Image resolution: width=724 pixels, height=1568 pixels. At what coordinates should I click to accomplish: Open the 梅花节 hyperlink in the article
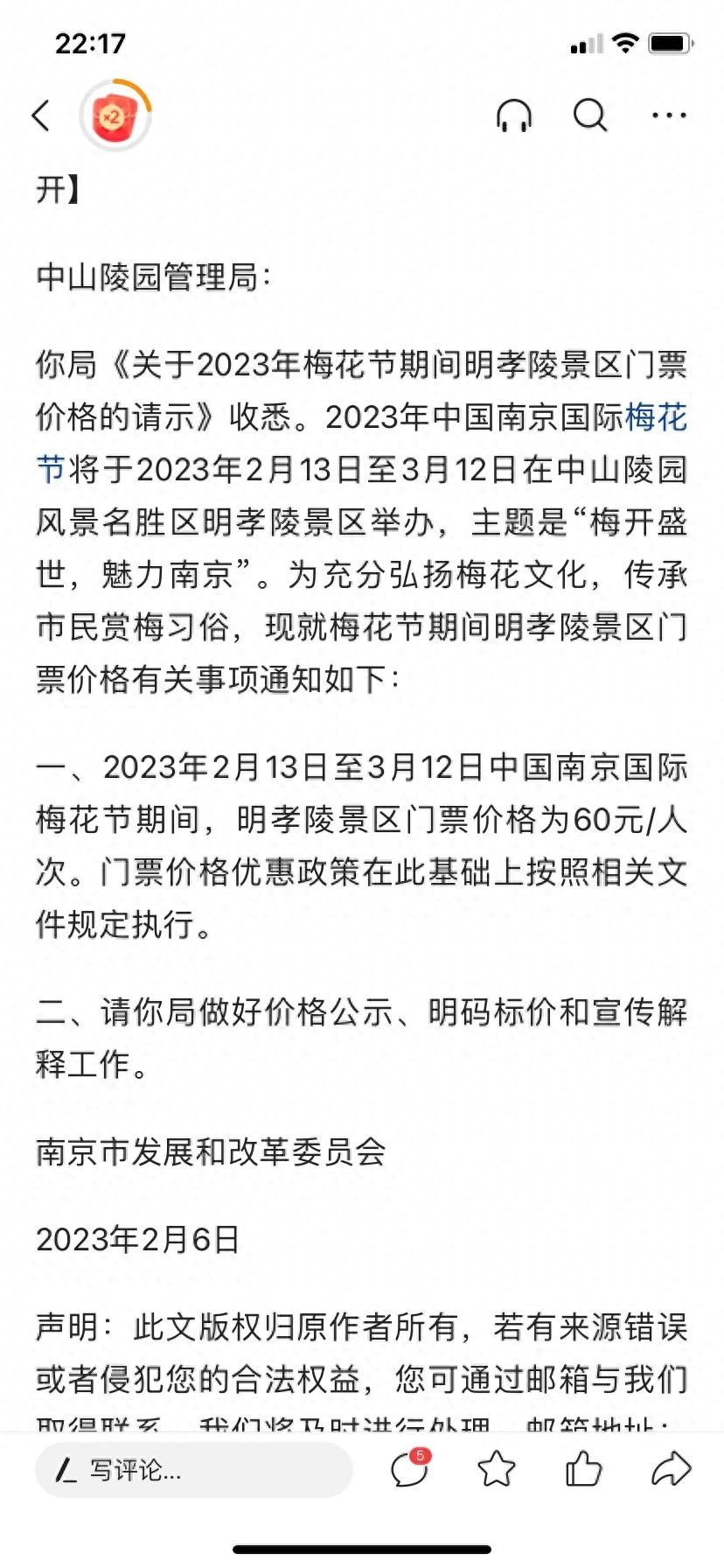click(x=656, y=418)
